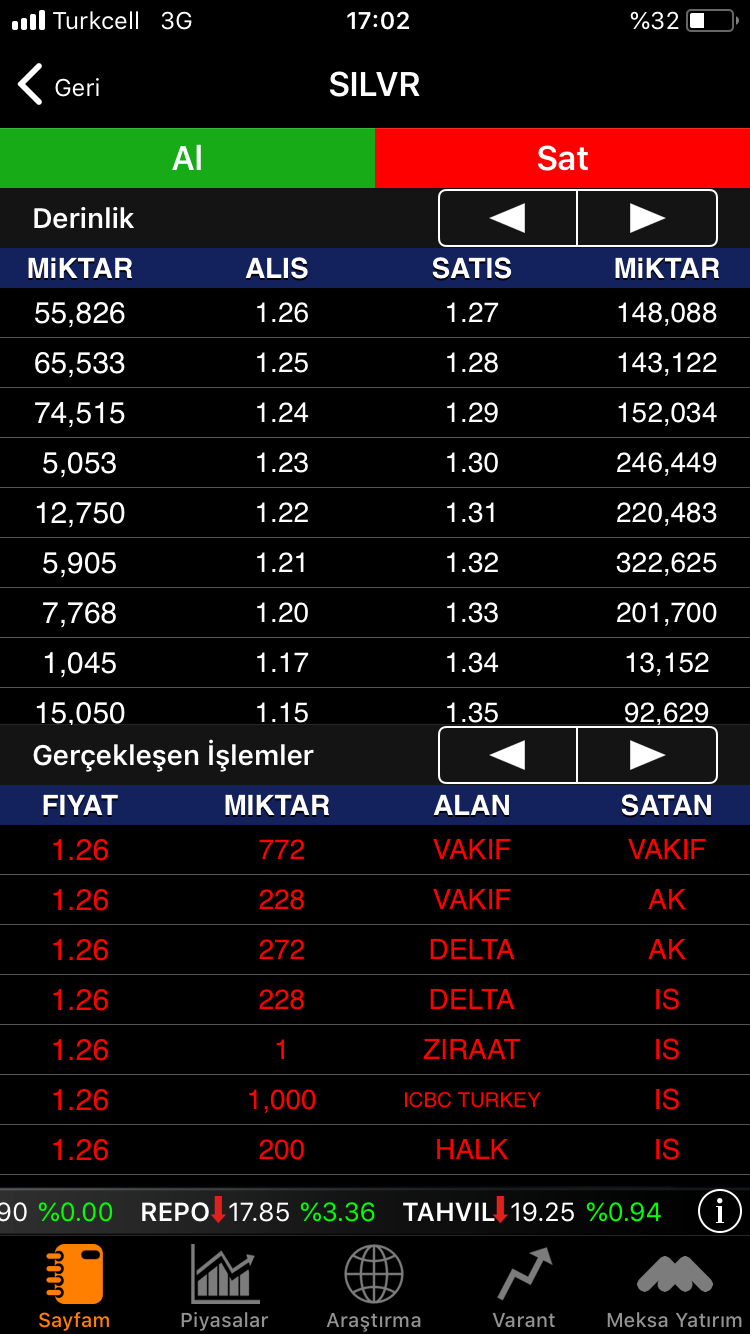
Task: Switch to the Piyasalar tab
Action: (224, 1286)
